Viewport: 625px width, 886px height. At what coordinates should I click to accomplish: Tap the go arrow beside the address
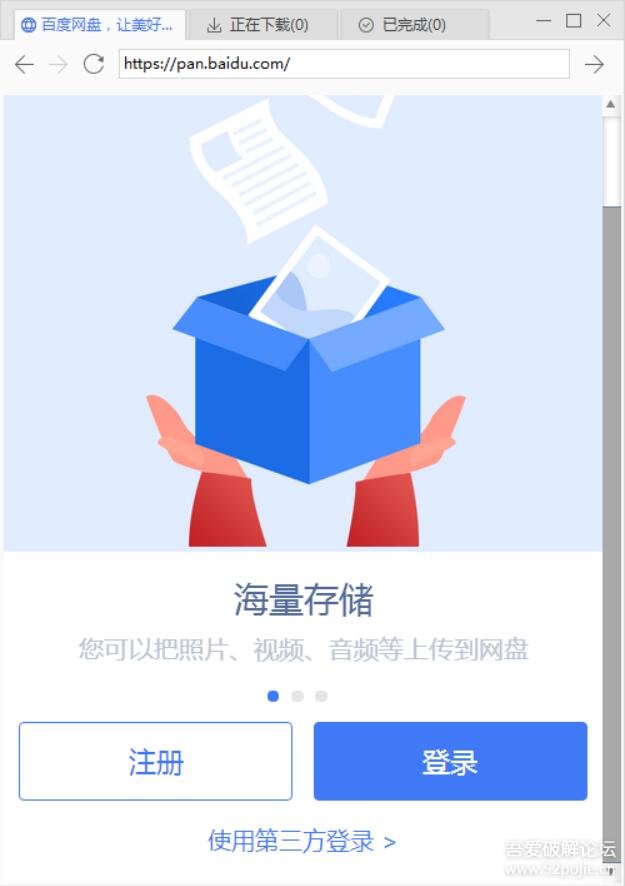(x=594, y=65)
